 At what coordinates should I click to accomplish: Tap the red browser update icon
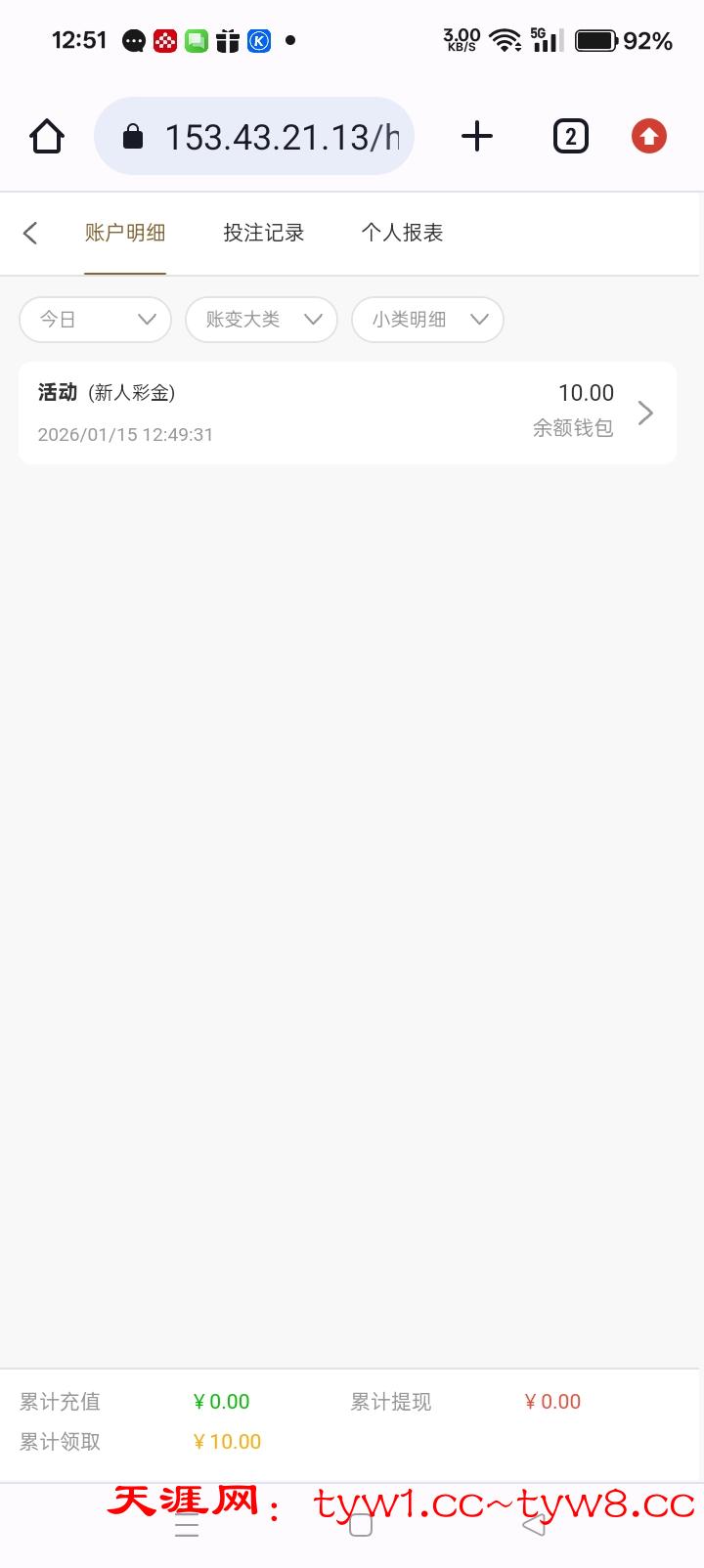(x=649, y=137)
